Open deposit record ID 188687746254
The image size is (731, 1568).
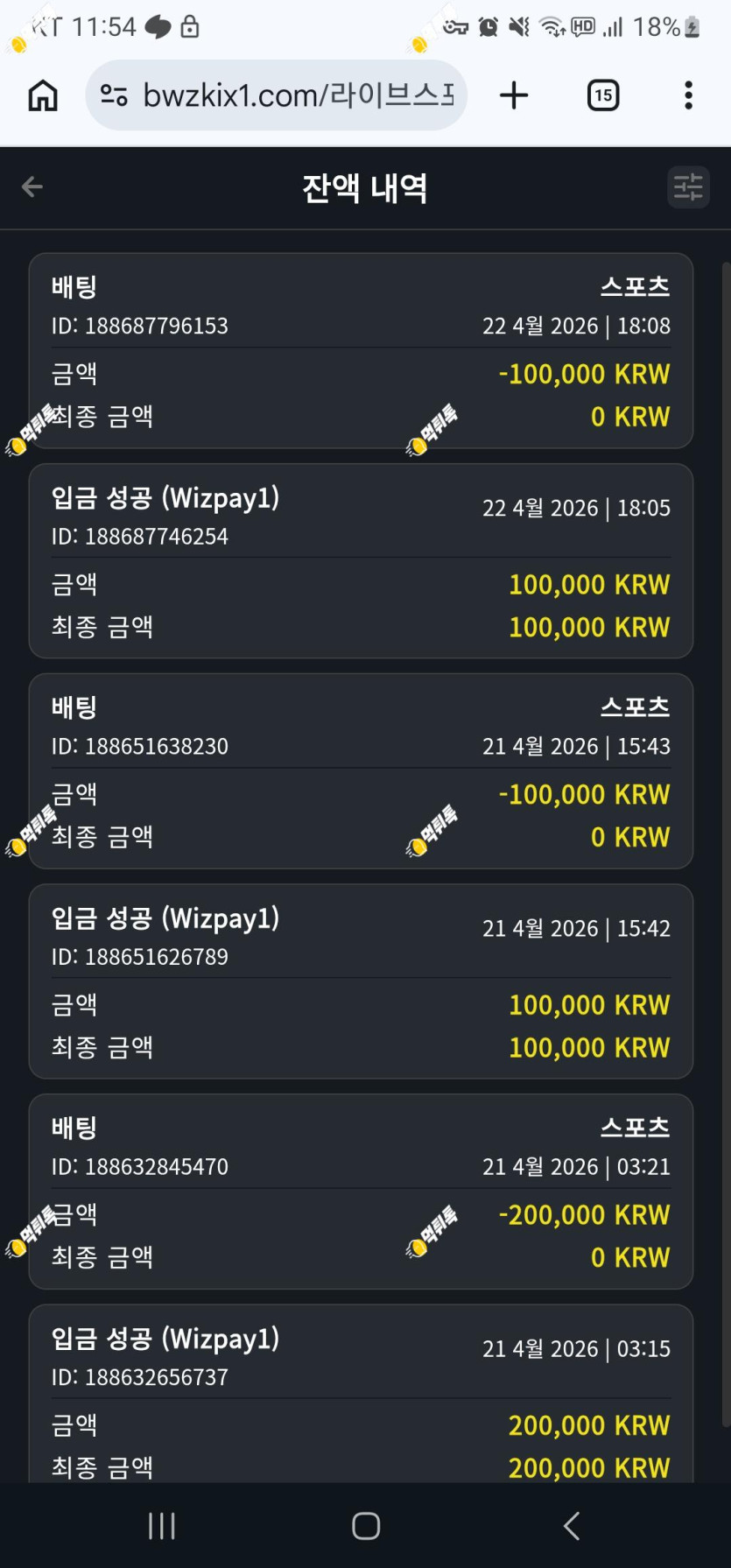[x=361, y=561]
